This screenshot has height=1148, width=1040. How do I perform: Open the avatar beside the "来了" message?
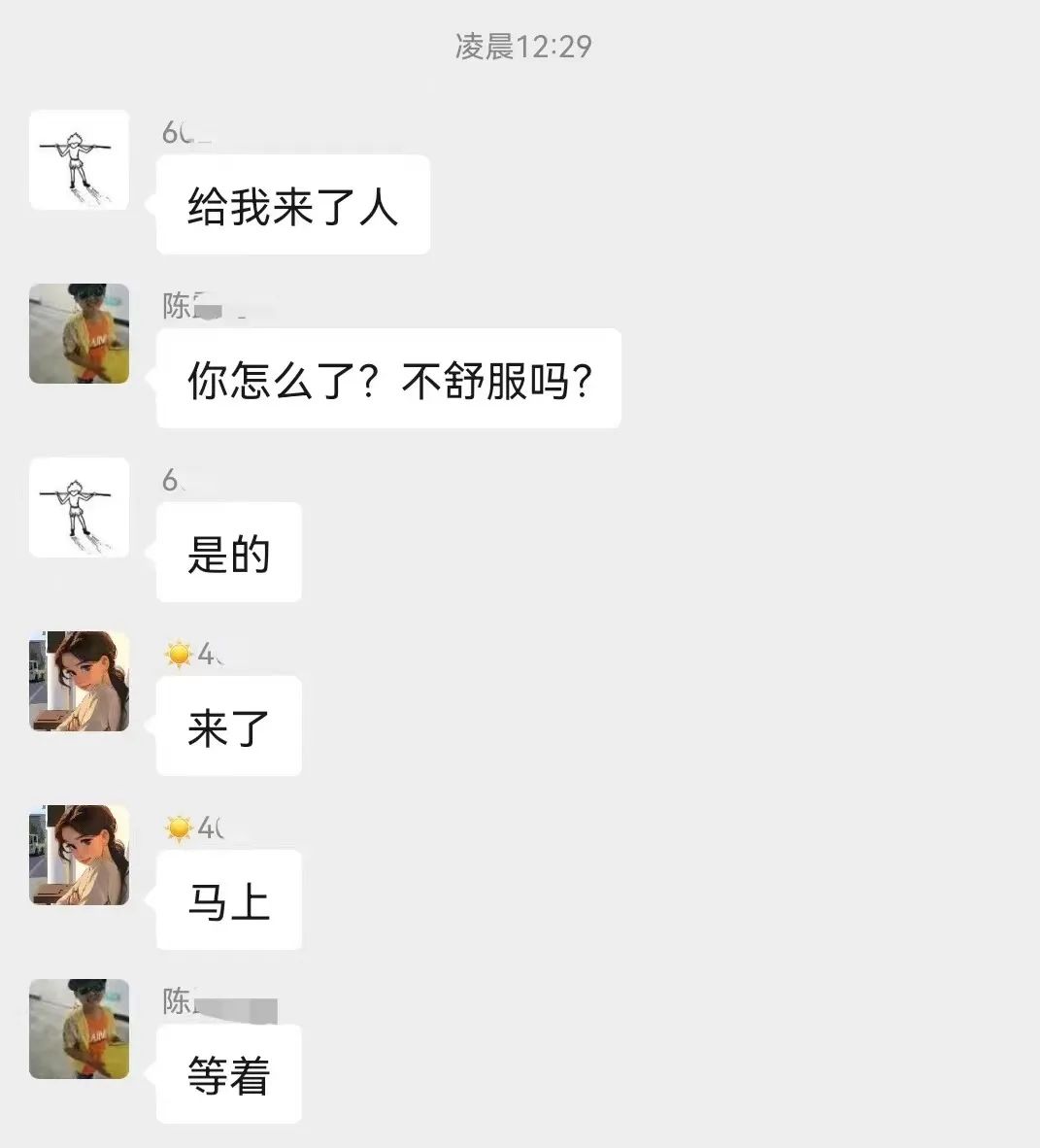click(79, 681)
